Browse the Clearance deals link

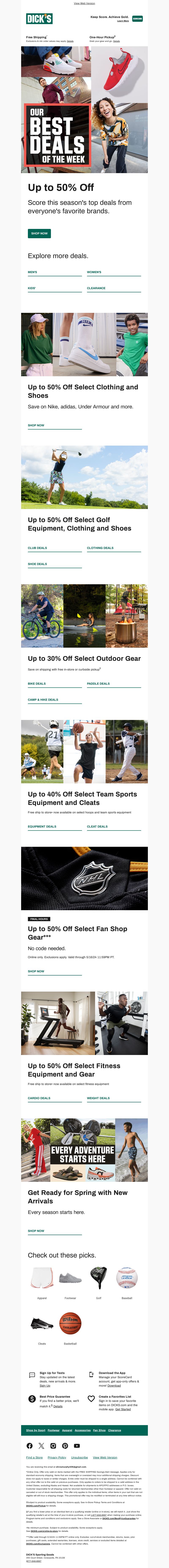point(96,288)
